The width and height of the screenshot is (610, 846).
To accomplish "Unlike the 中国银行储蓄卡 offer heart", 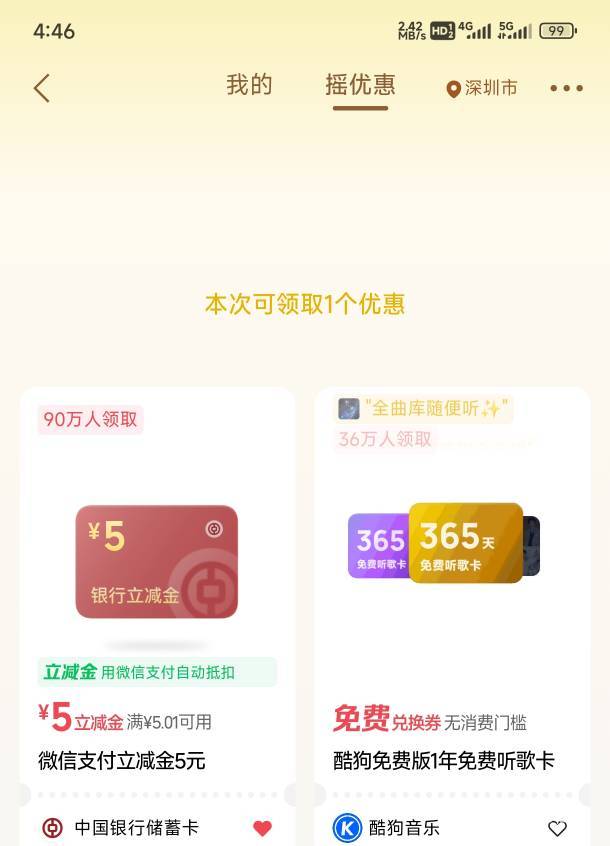I will (263, 828).
